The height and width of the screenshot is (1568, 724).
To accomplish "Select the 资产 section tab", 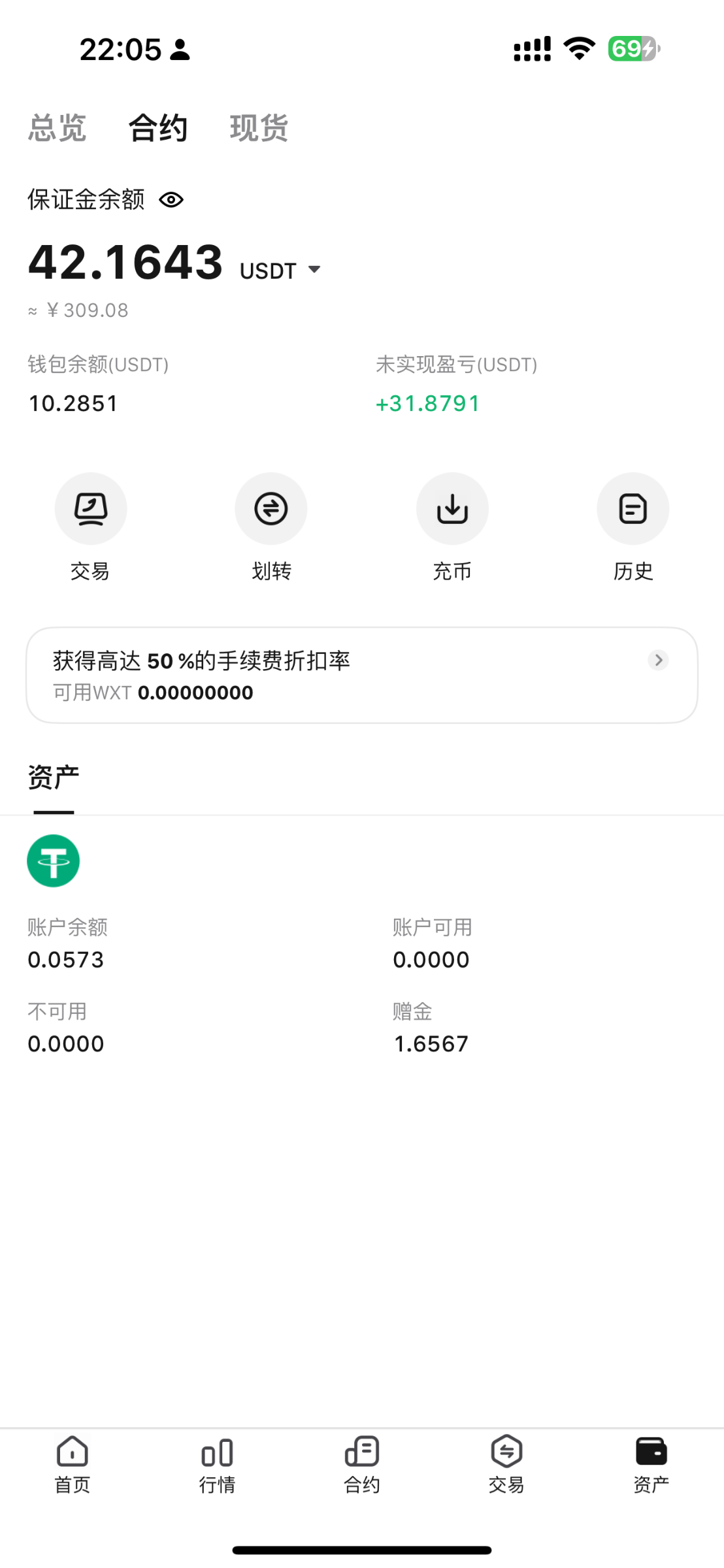I will 54,777.
